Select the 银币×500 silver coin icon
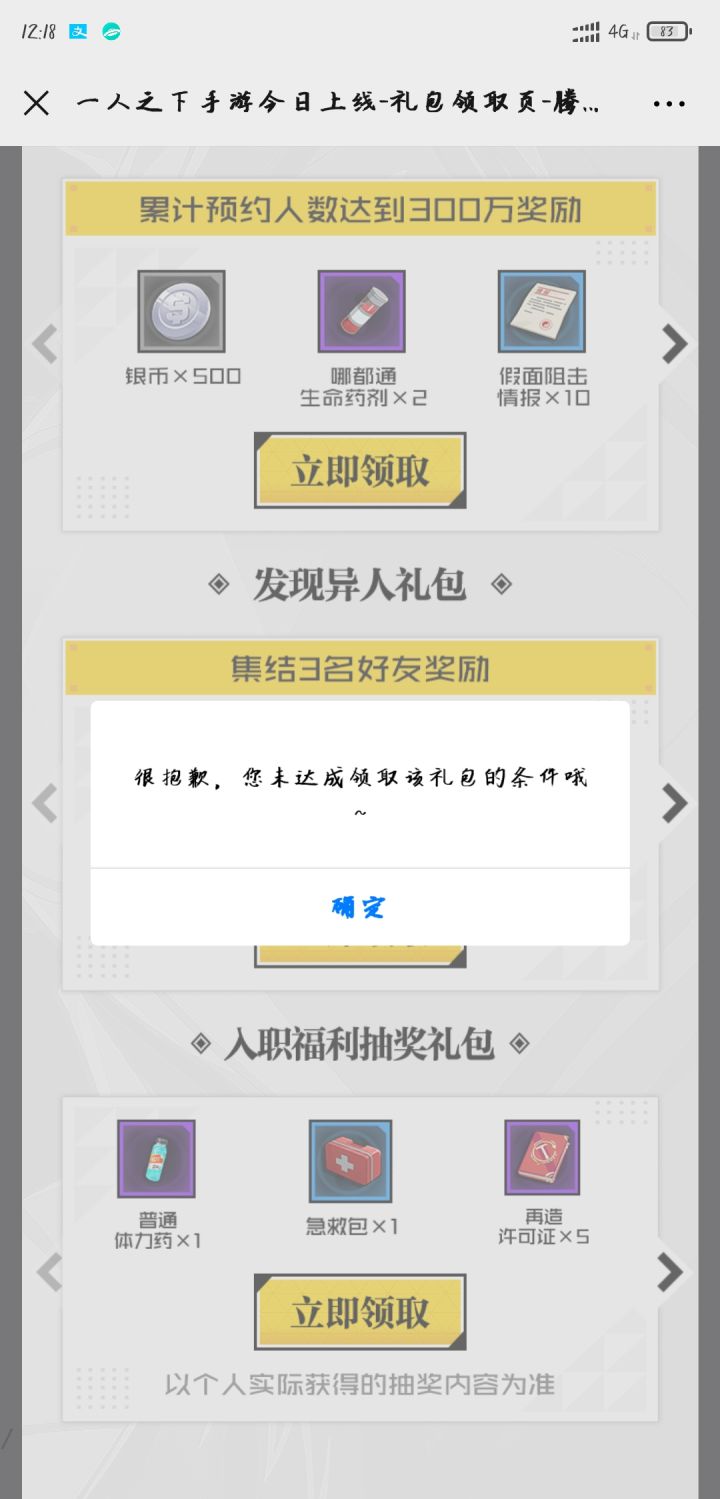The image size is (720, 1499). click(x=181, y=310)
